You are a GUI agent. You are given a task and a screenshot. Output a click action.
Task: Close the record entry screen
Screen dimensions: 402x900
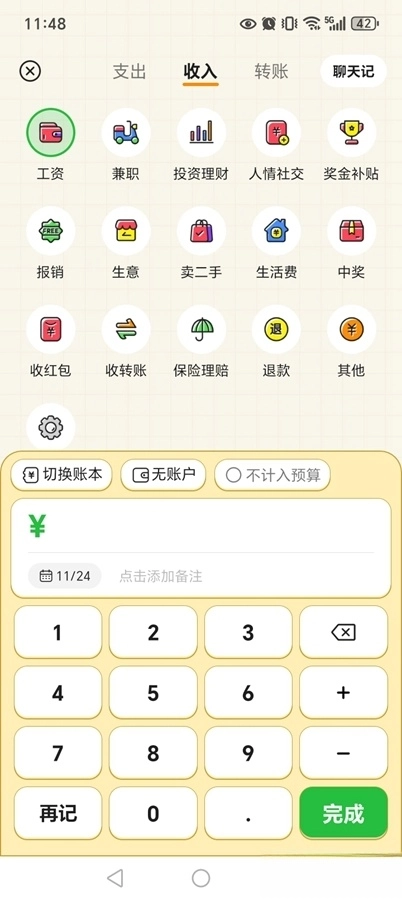pos(30,72)
